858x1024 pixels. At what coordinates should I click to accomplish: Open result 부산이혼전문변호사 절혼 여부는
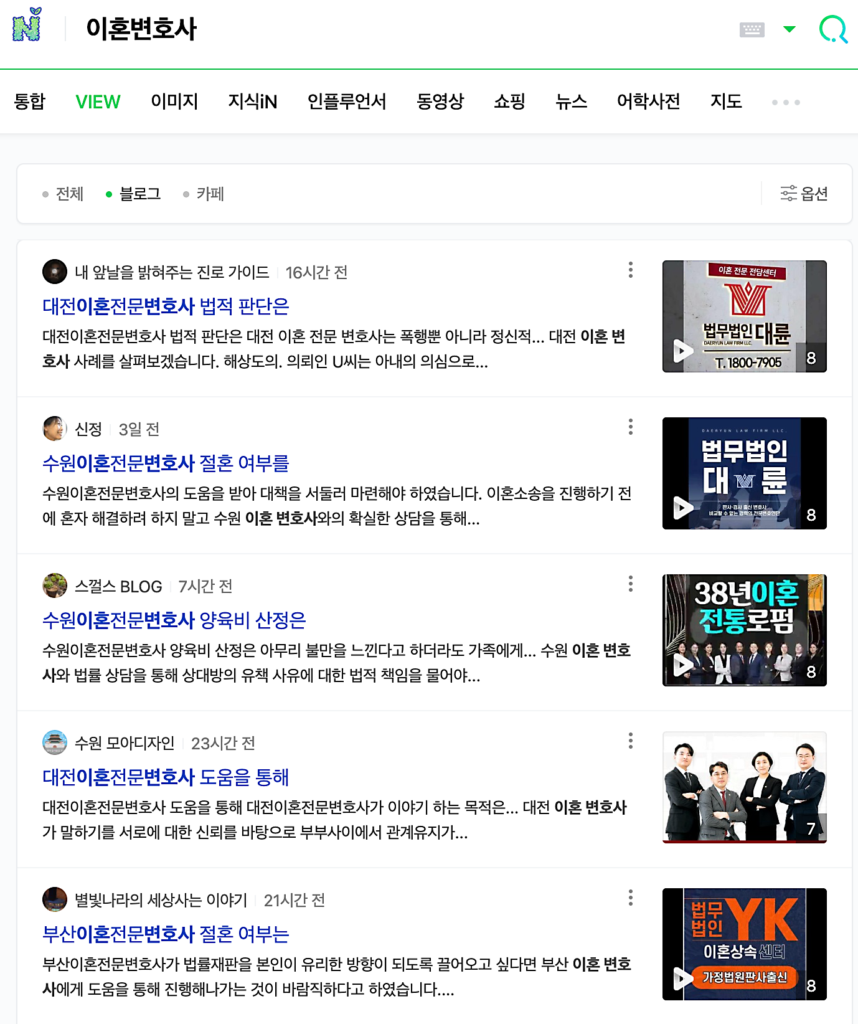point(165,934)
